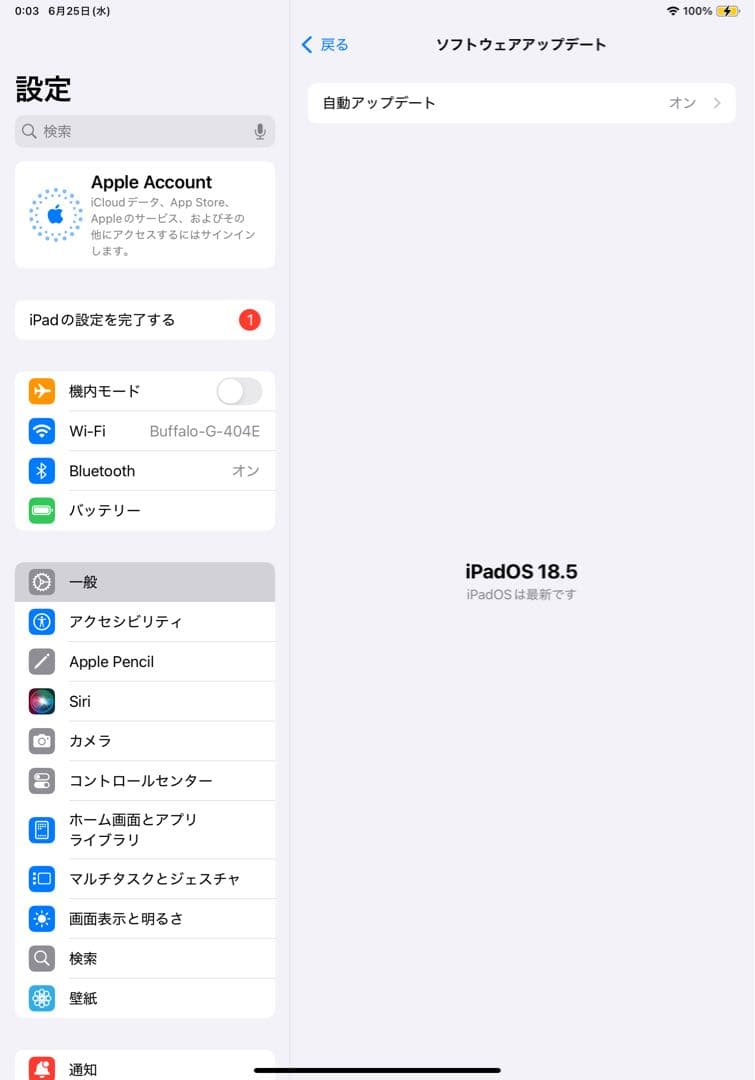Open 'iPadの設定を完了する' with red badge
This screenshot has width=755, height=1080.
tap(145, 319)
